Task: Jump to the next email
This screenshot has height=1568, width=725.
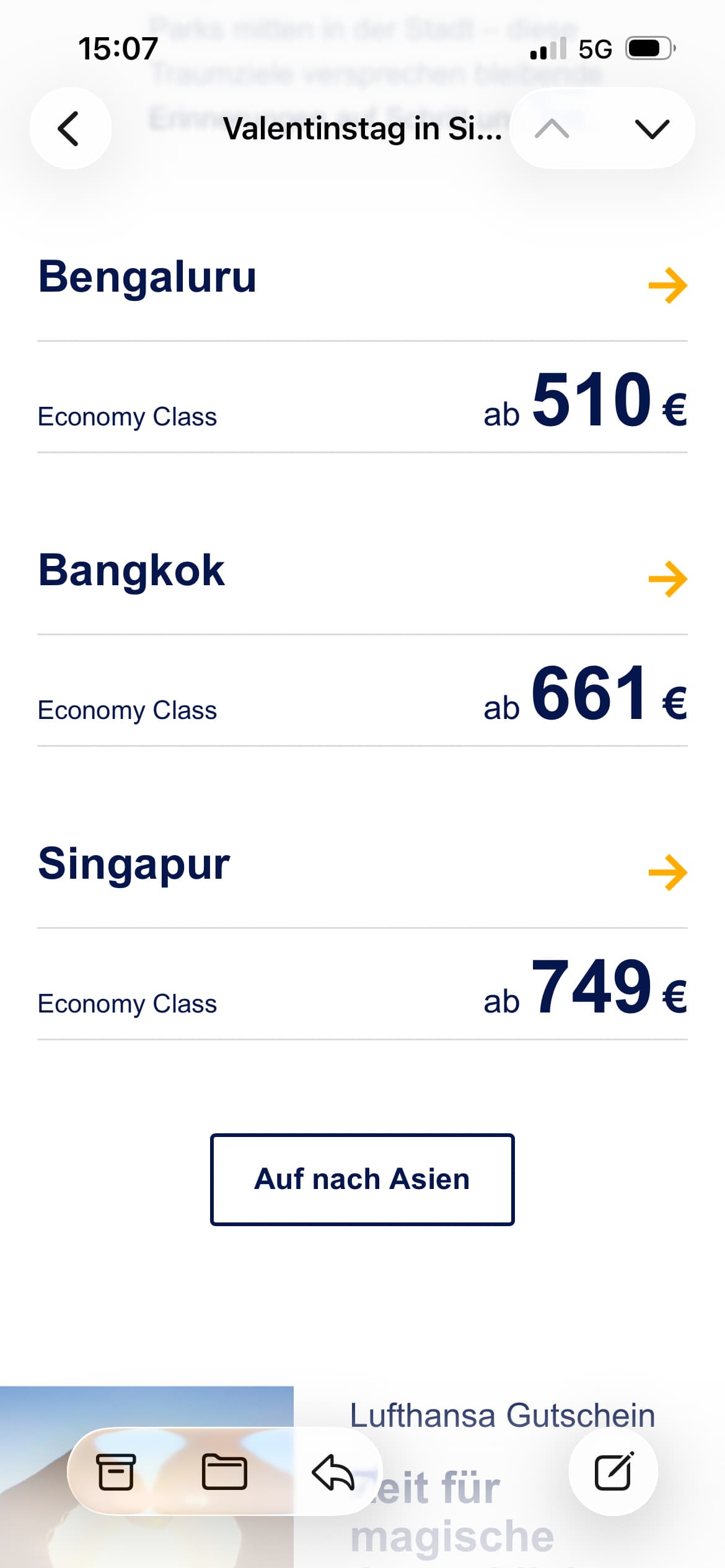Action: coord(652,129)
